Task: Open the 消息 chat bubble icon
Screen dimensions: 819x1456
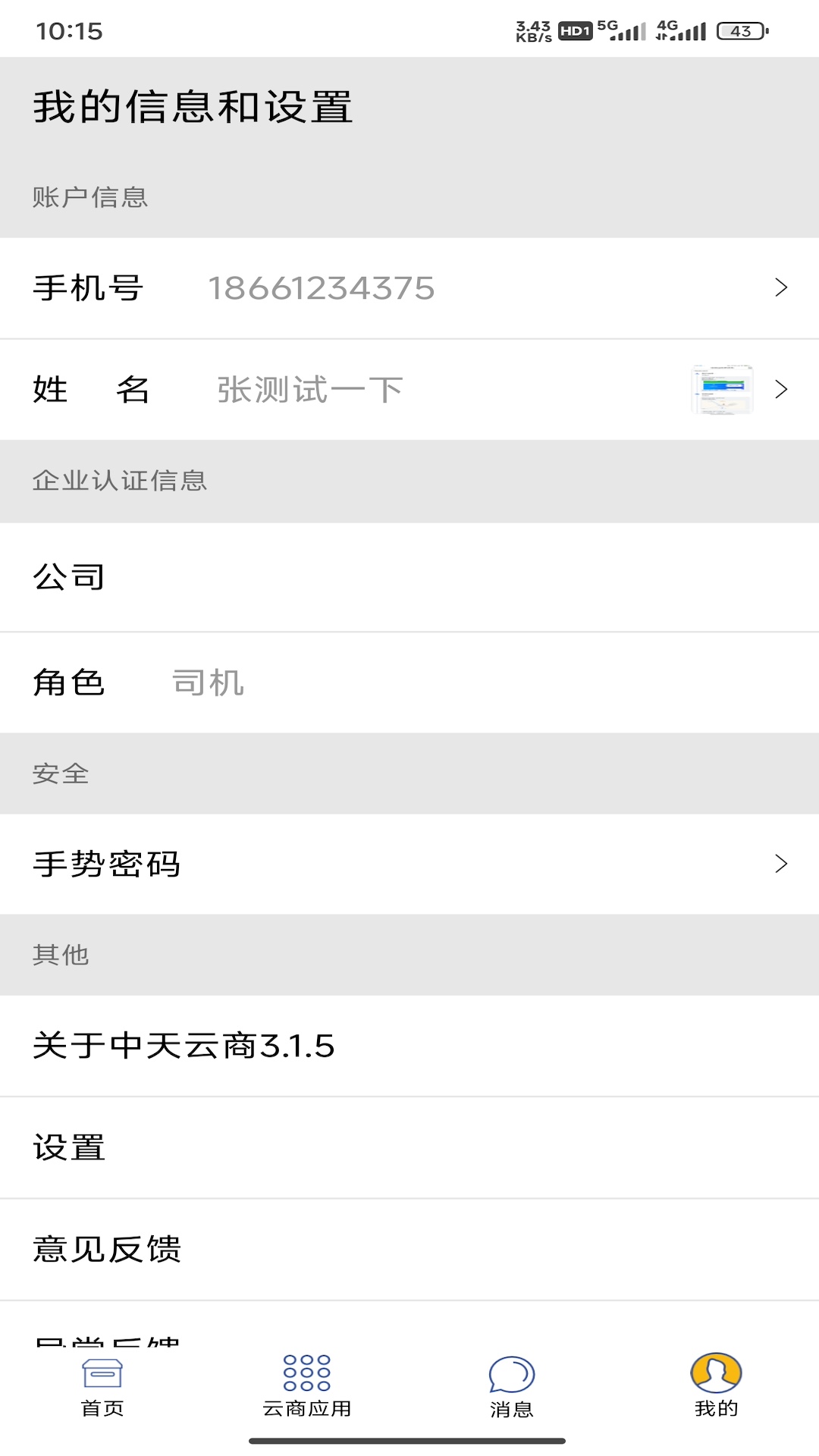Action: (x=513, y=1373)
